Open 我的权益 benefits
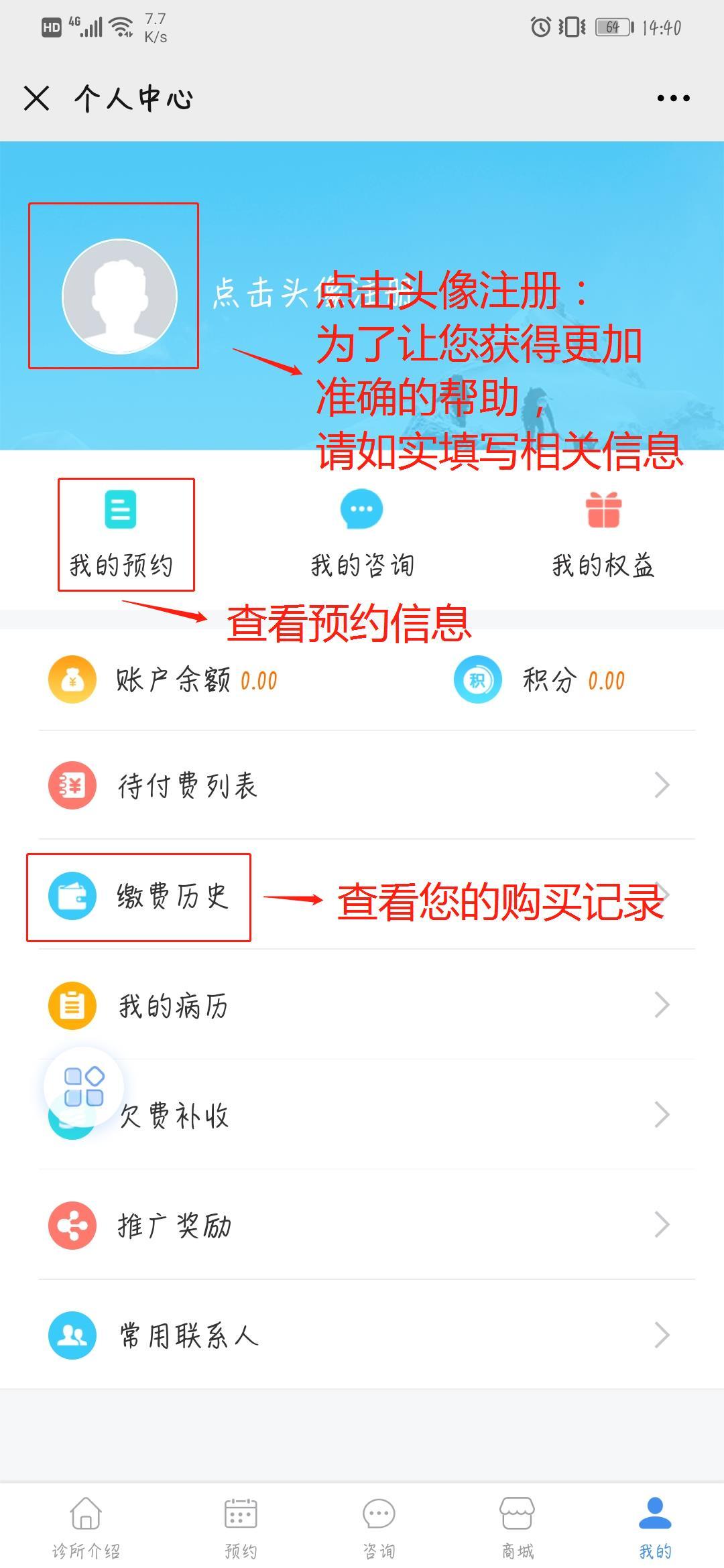This screenshot has width=724, height=1568. pyautogui.click(x=603, y=534)
